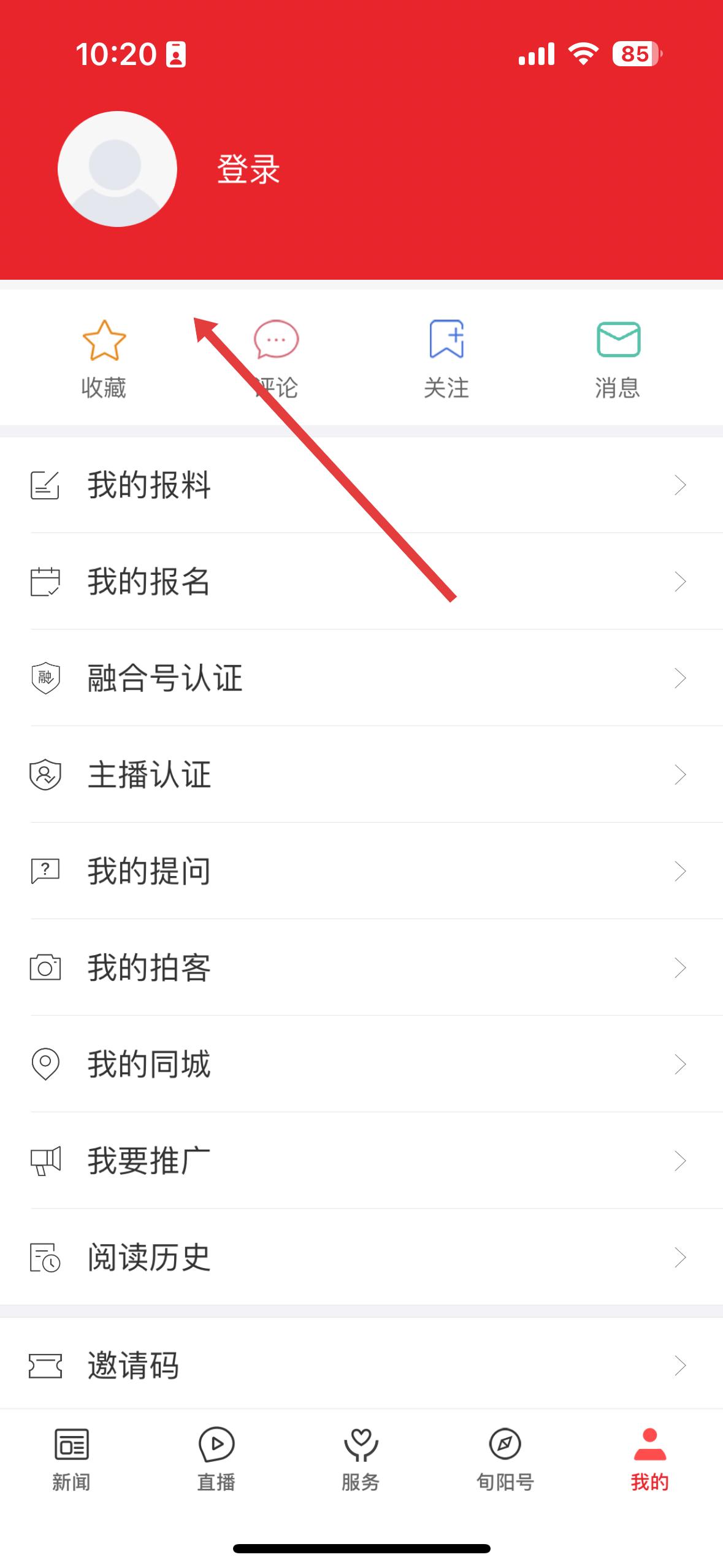
Task: Open 我的报名 row
Action: pyautogui.click(x=361, y=581)
